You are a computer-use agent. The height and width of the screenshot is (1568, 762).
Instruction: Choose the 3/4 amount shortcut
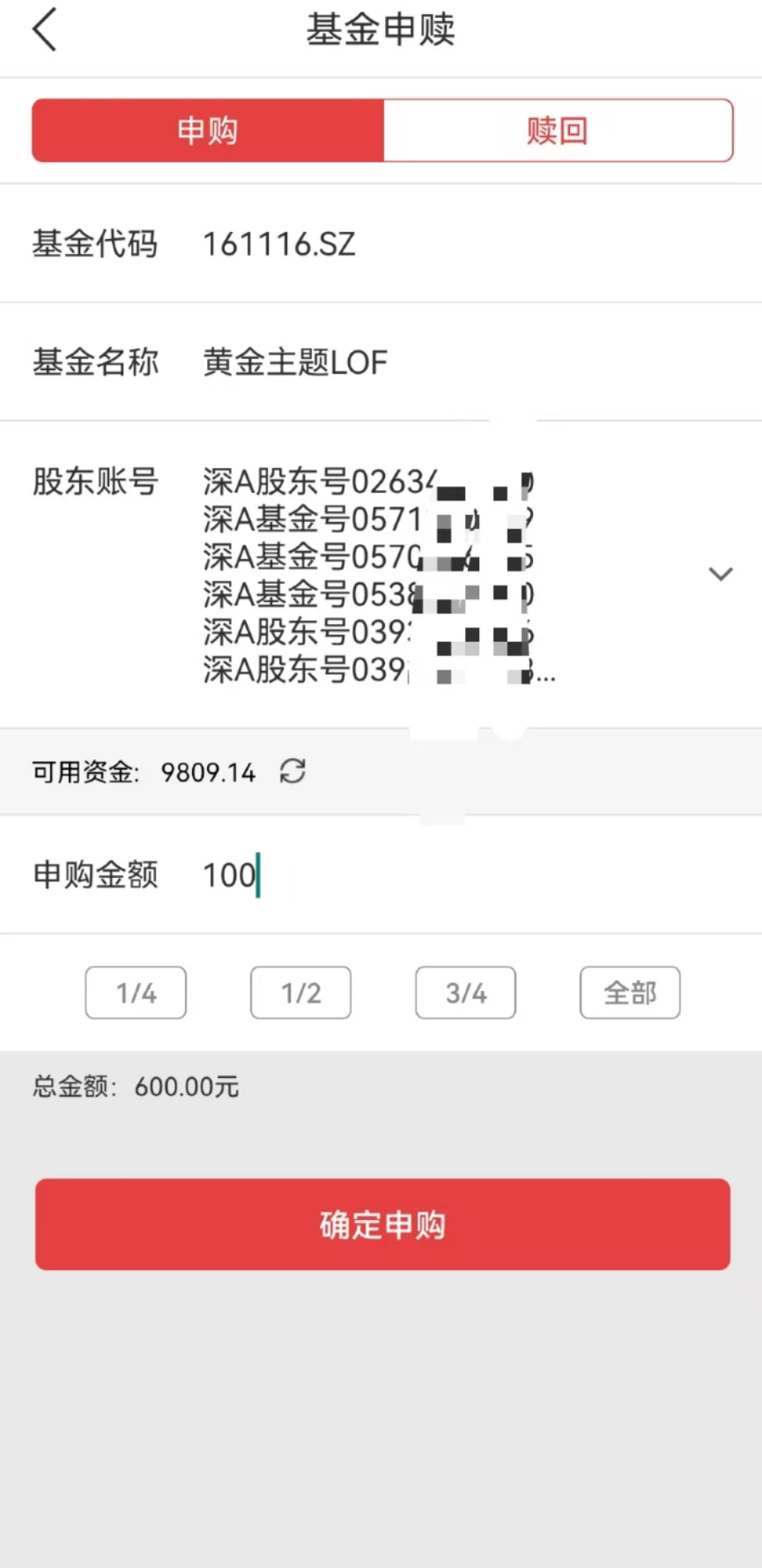(x=465, y=992)
